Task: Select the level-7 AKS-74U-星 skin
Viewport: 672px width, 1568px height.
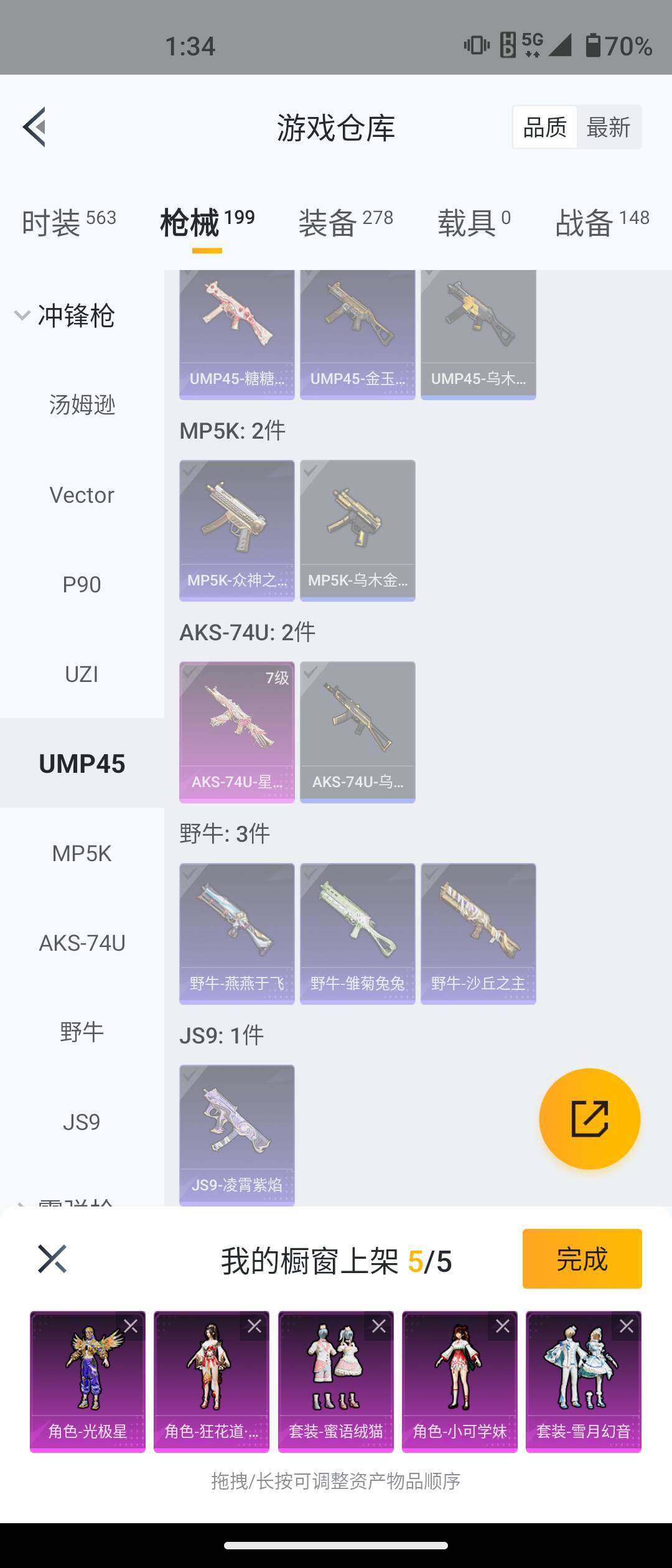Action: click(236, 732)
